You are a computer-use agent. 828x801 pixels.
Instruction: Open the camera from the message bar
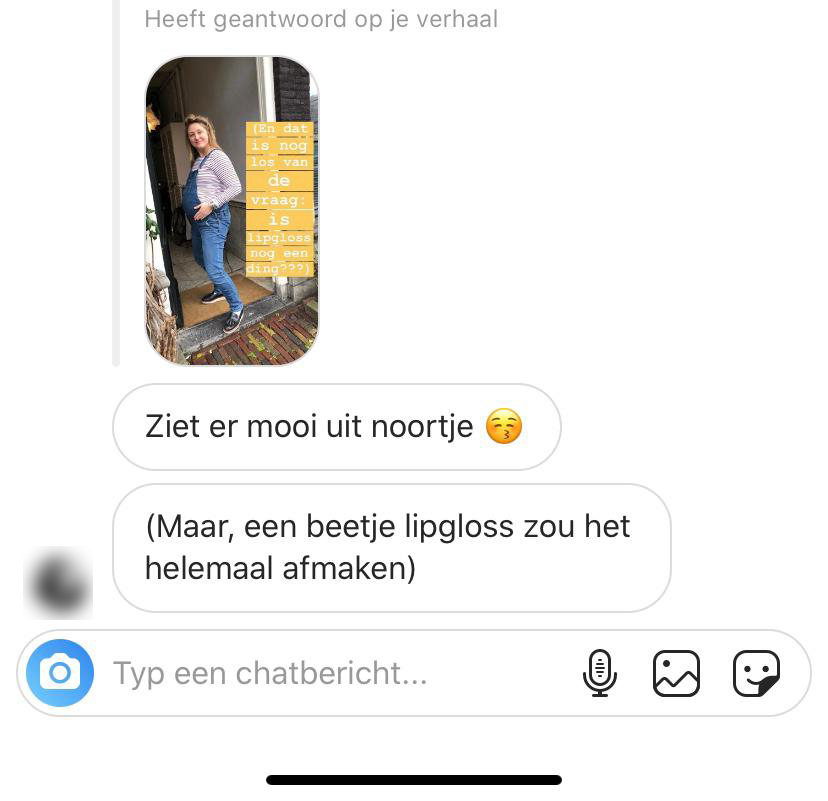(60, 673)
